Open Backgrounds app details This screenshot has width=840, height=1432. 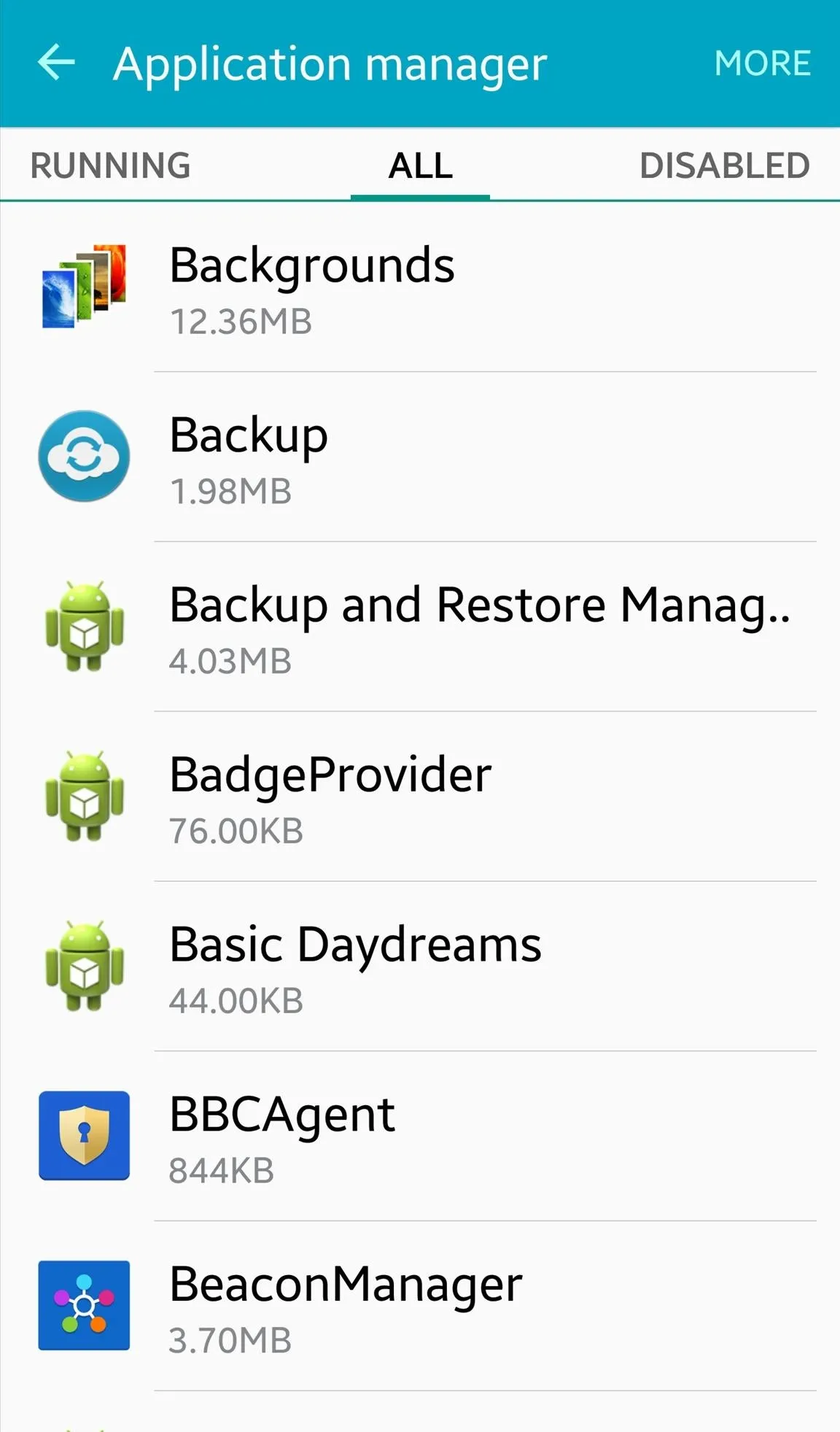pyautogui.click(x=420, y=287)
